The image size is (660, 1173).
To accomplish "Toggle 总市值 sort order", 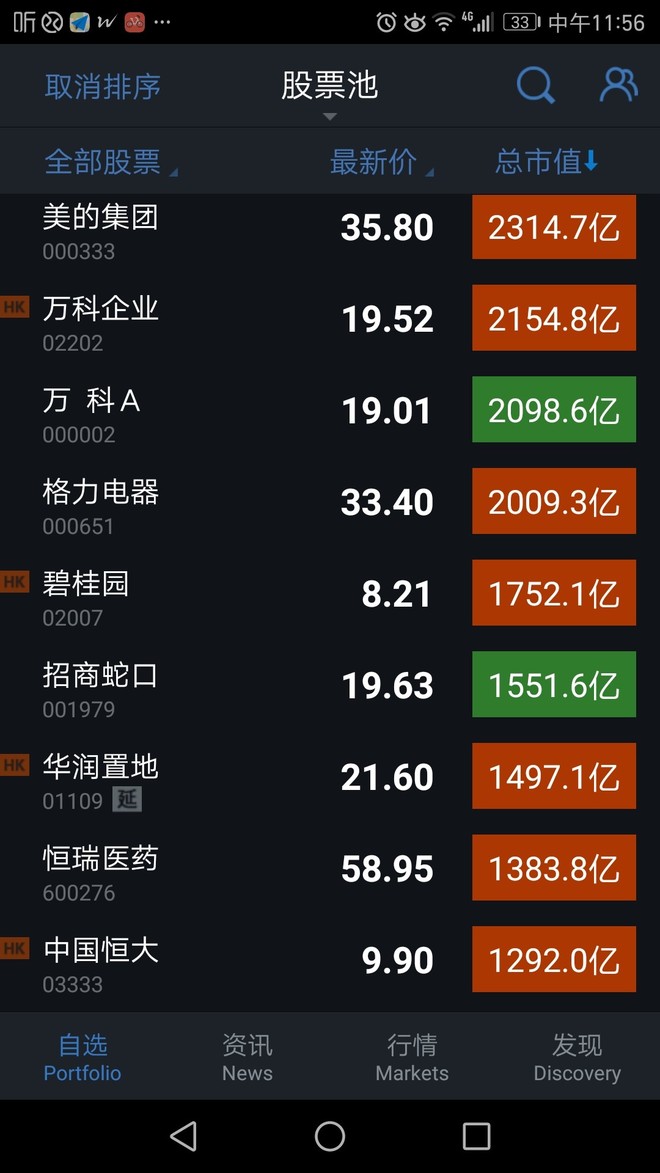I will click(x=547, y=162).
